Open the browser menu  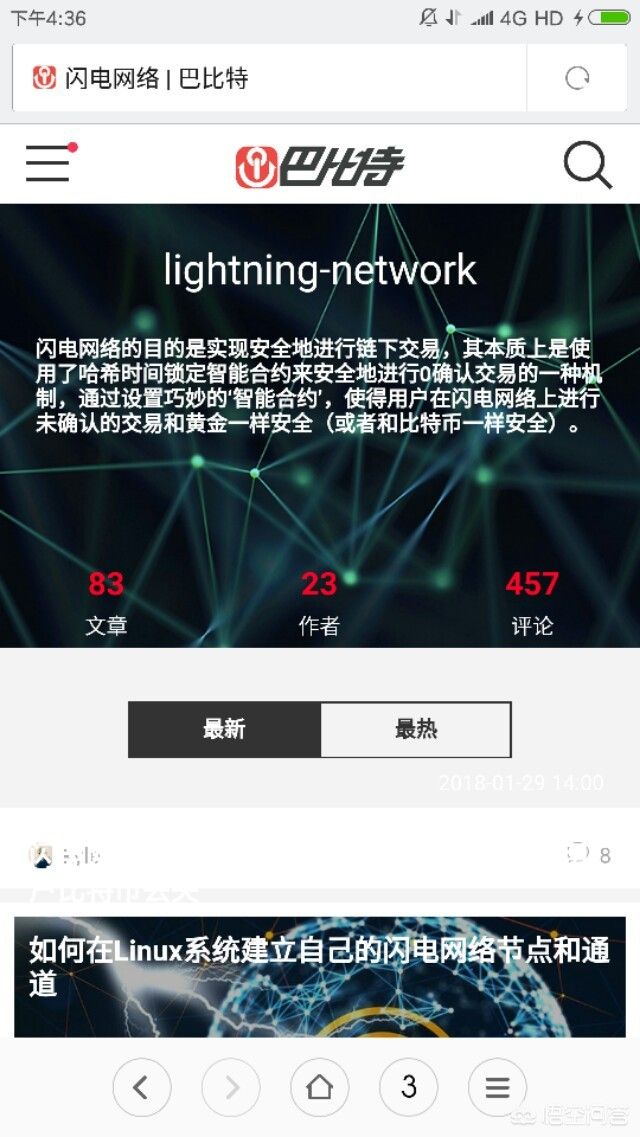pyautogui.click(x=497, y=1087)
